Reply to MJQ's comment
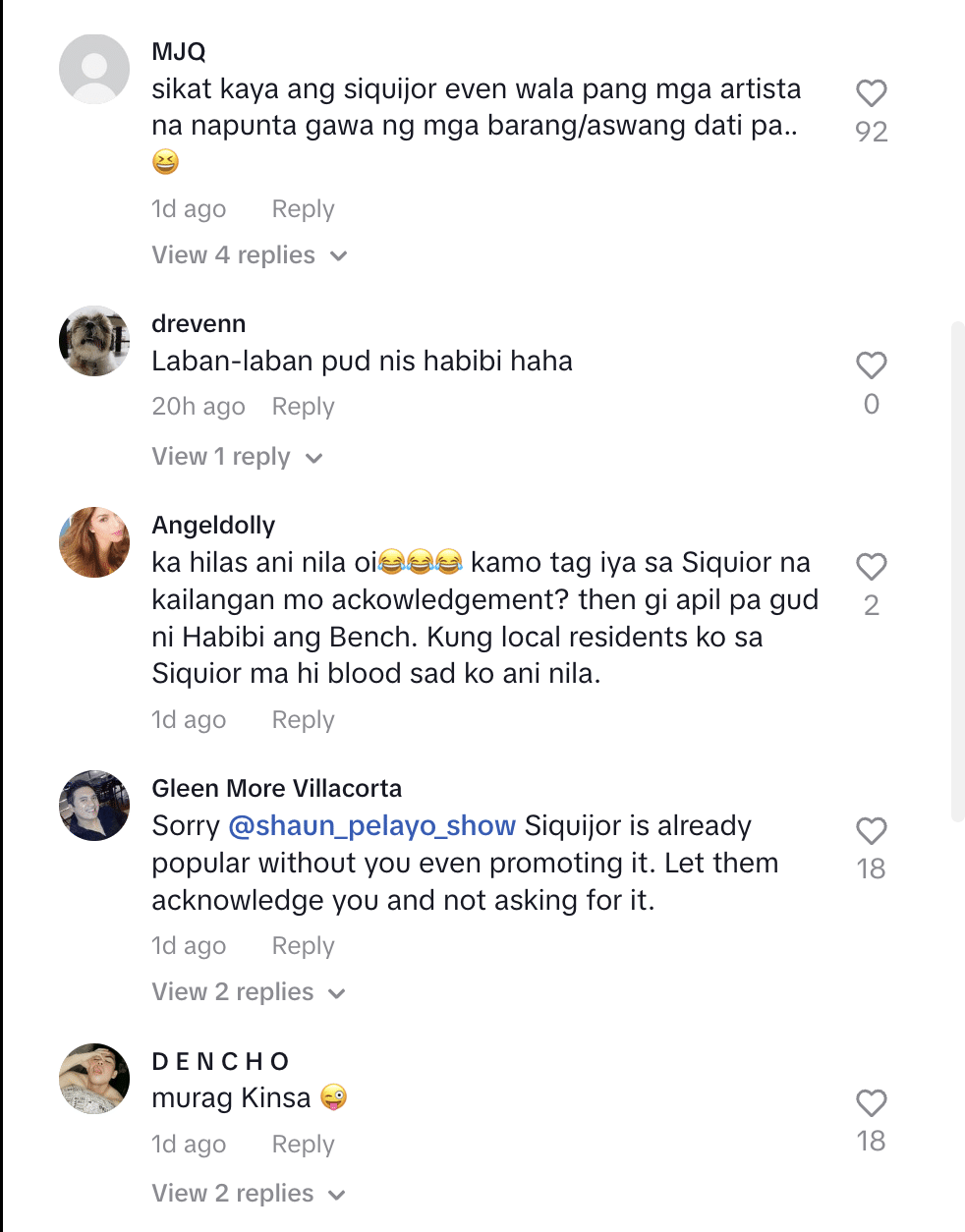Image resolution: width=965 pixels, height=1232 pixels. (x=303, y=209)
